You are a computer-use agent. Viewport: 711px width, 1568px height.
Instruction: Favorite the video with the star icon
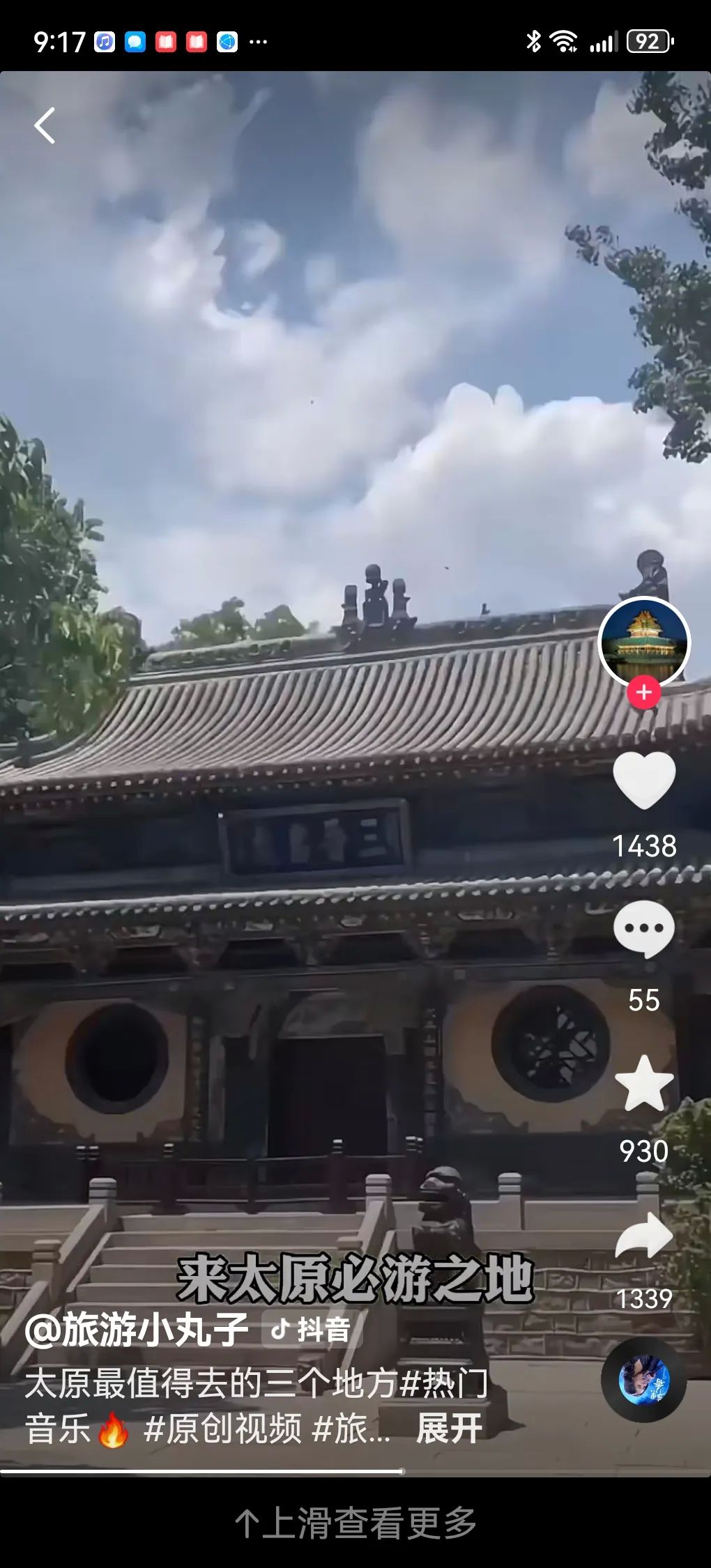pyautogui.click(x=644, y=1084)
